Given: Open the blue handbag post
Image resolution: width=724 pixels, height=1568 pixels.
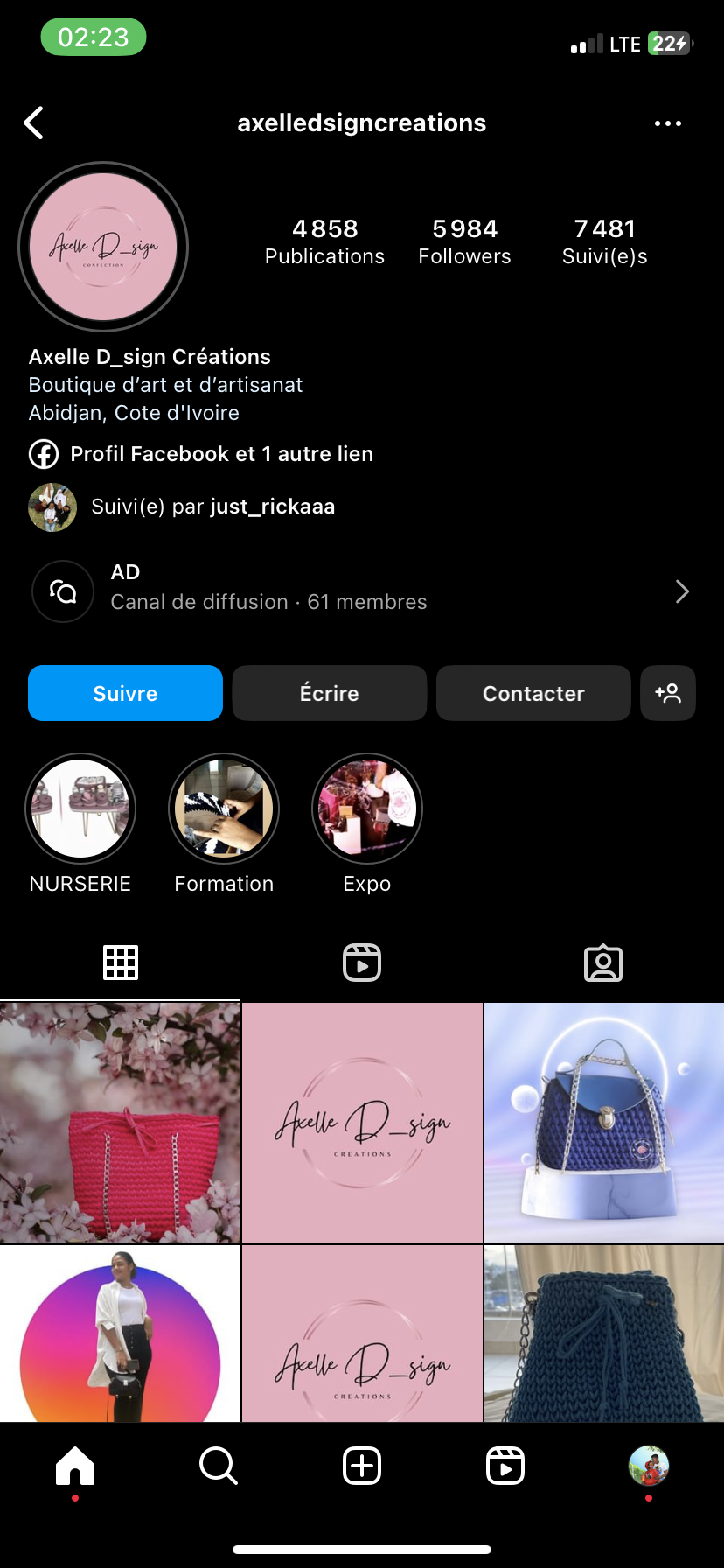Looking at the screenshot, I should [604, 1123].
